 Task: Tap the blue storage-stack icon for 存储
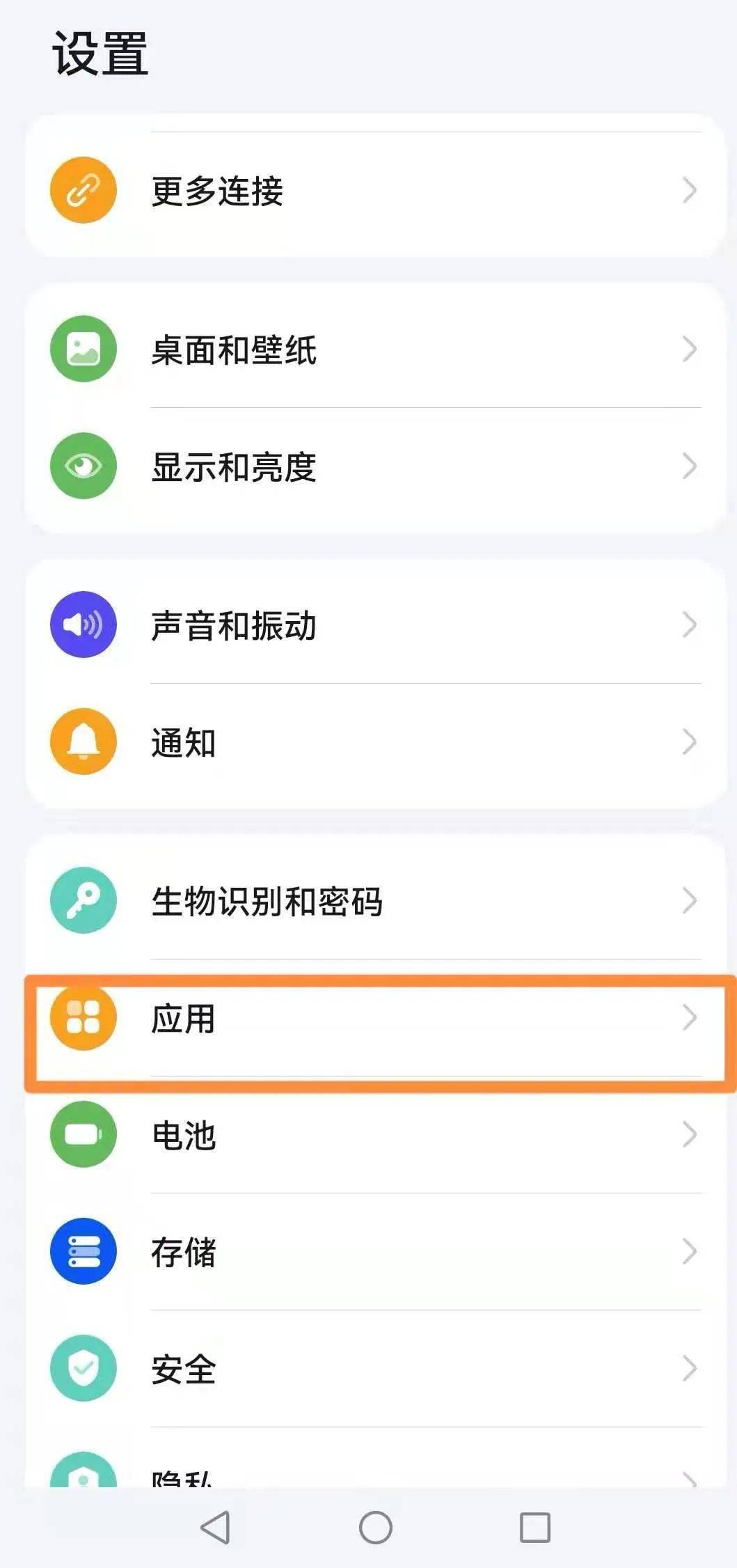coord(82,1251)
